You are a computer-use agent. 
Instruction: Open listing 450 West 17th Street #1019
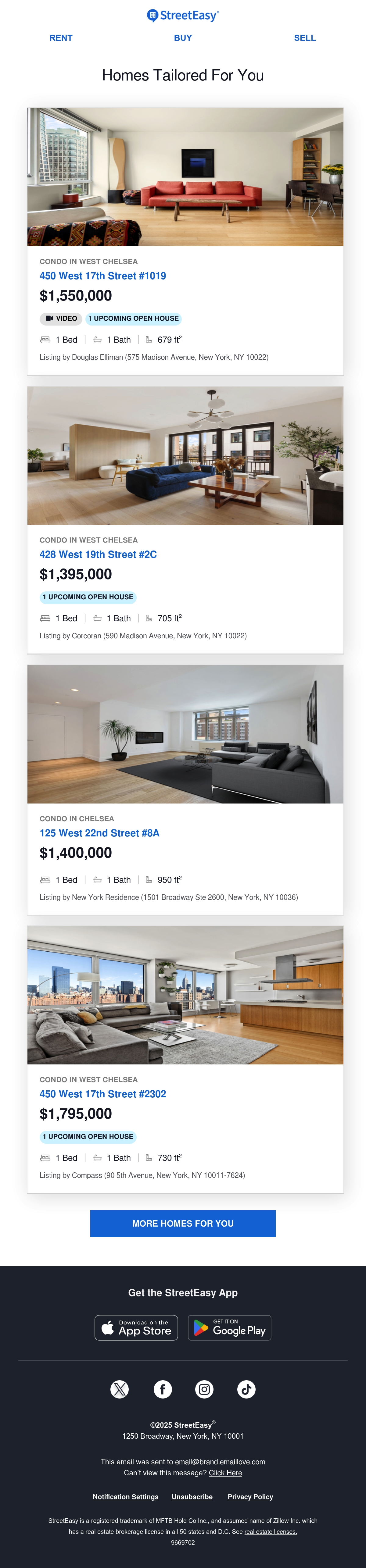coord(103,276)
